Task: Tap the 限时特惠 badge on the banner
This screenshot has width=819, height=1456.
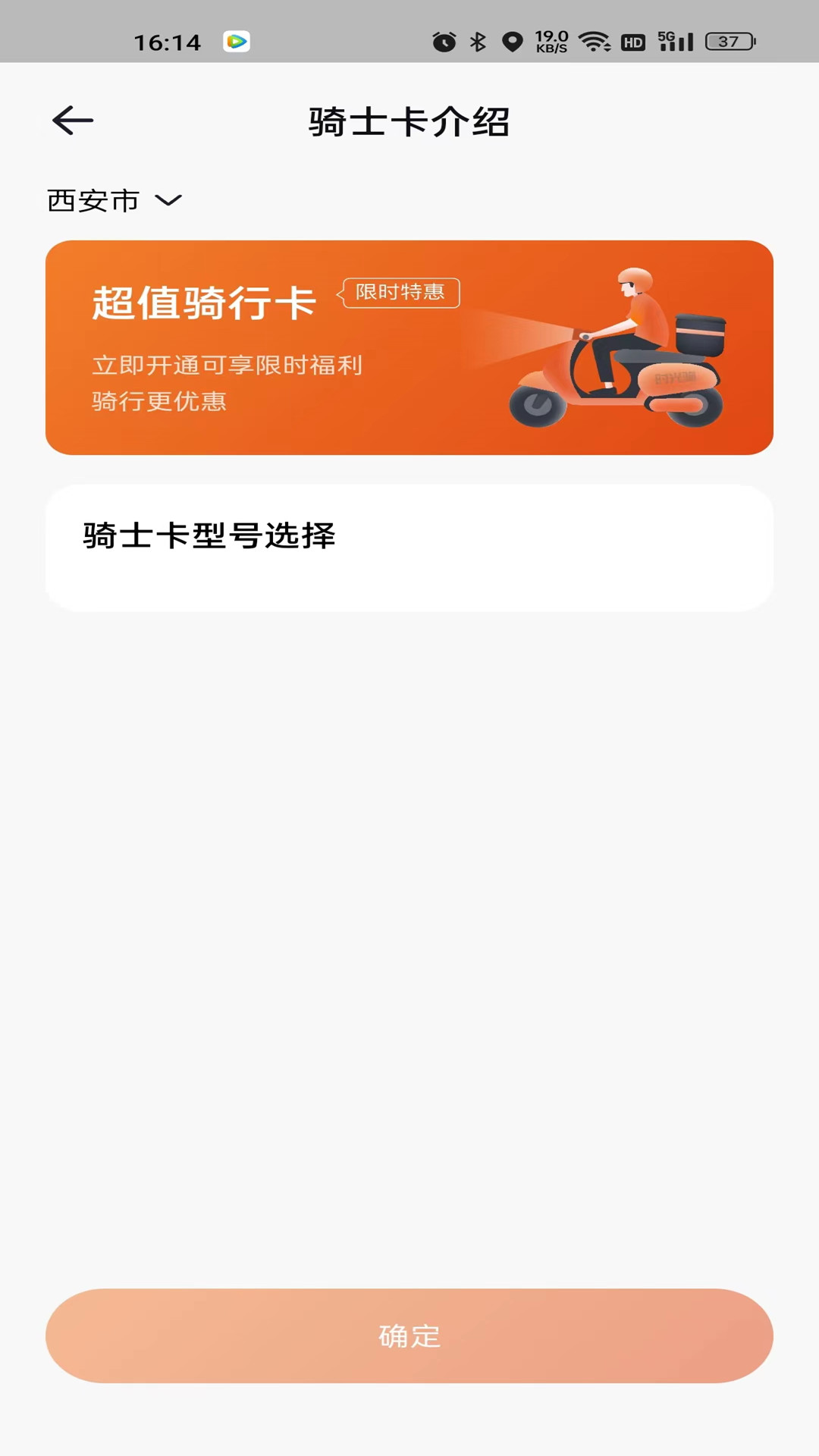Action: click(x=400, y=294)
